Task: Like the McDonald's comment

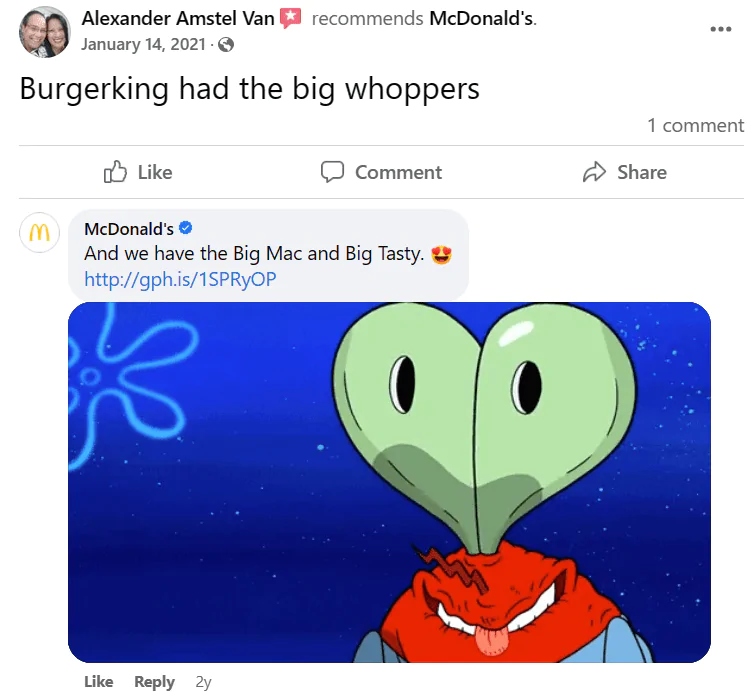Action: coord(99,681)
